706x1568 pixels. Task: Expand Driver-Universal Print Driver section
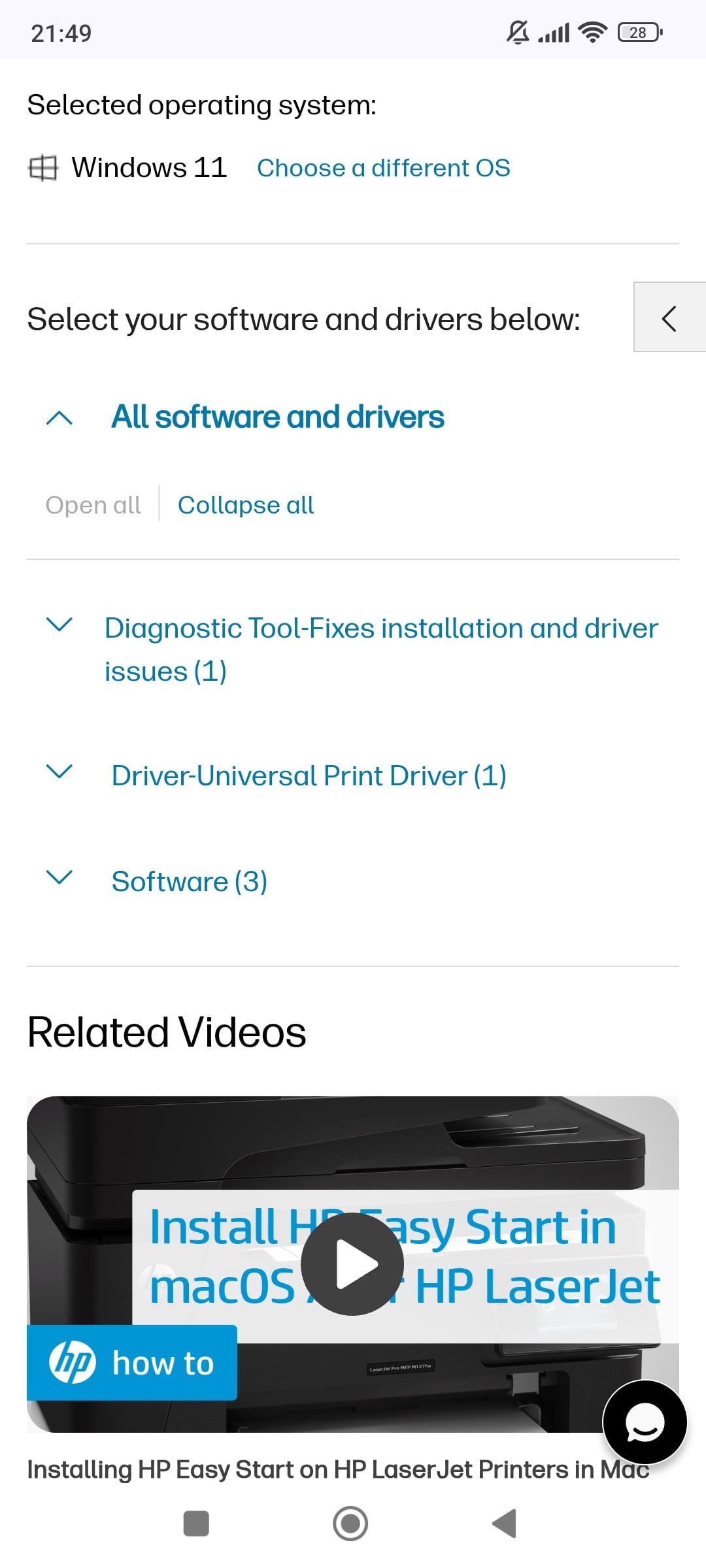[309, 776]
